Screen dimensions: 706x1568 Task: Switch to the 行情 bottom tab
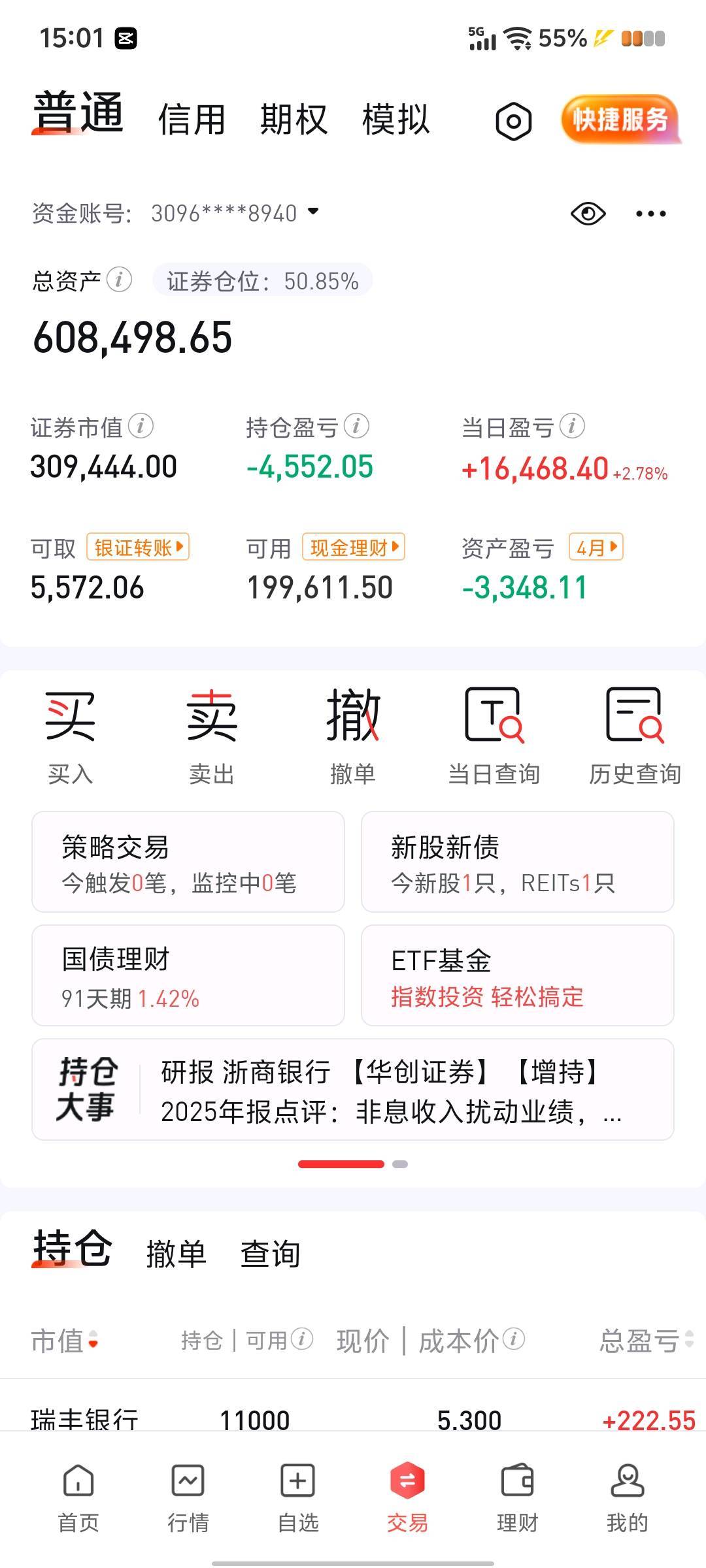click(188, 1495)
